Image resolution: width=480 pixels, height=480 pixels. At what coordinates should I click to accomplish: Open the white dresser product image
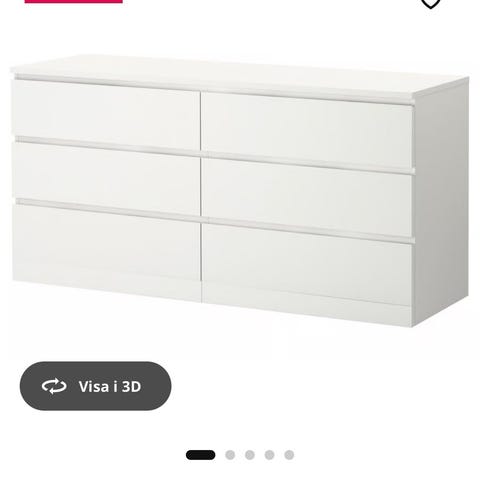240,191
